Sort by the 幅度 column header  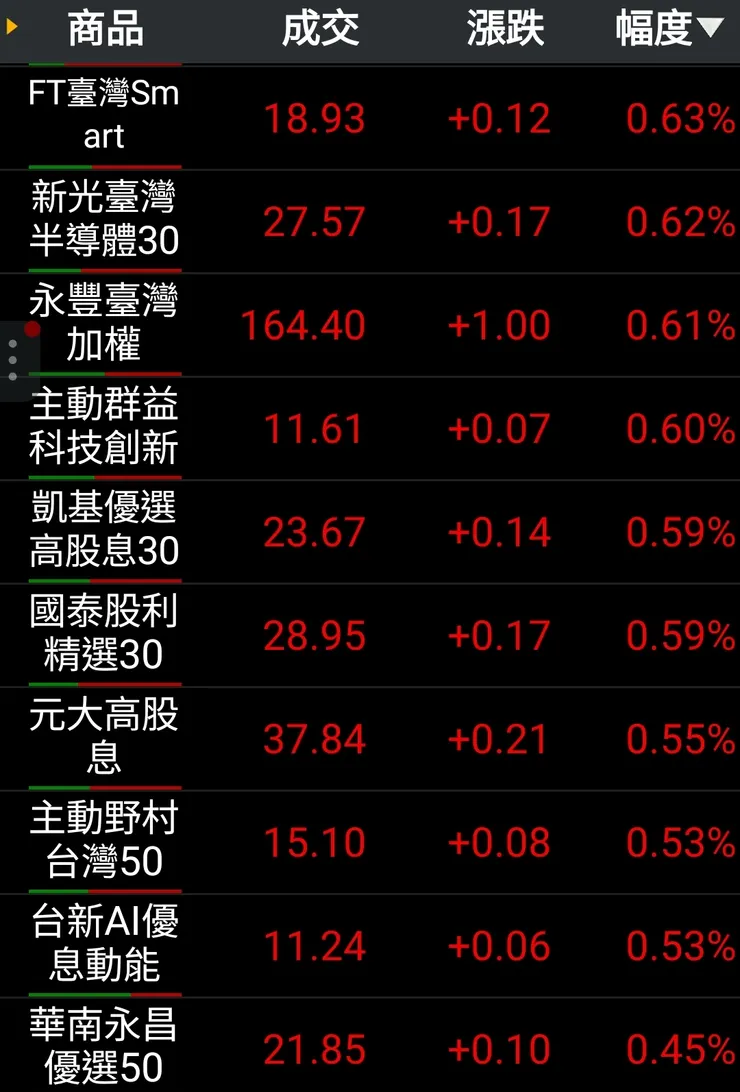(x=668, y=30)
